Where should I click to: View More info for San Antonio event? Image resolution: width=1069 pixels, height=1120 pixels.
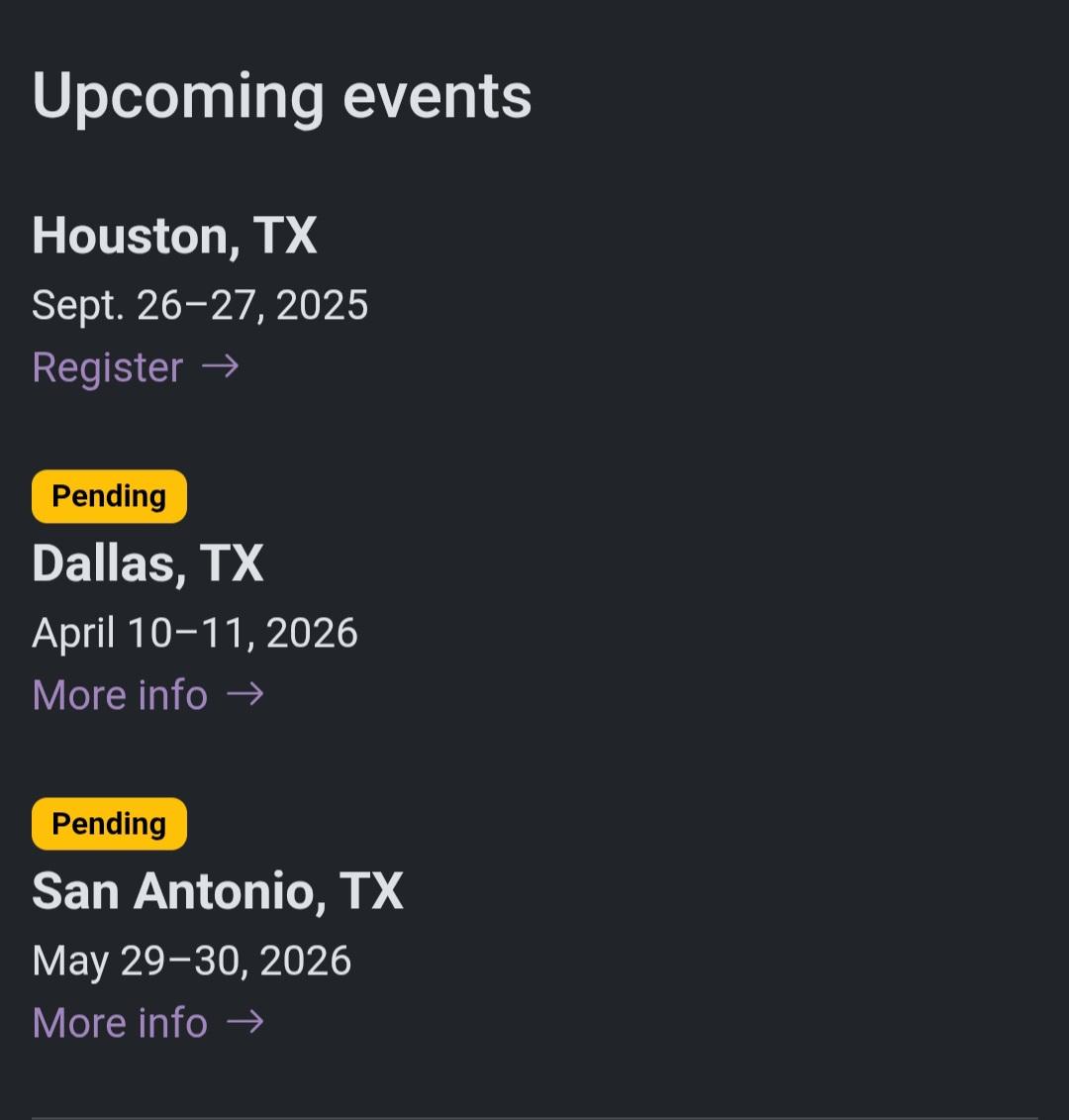point(147,1023)
